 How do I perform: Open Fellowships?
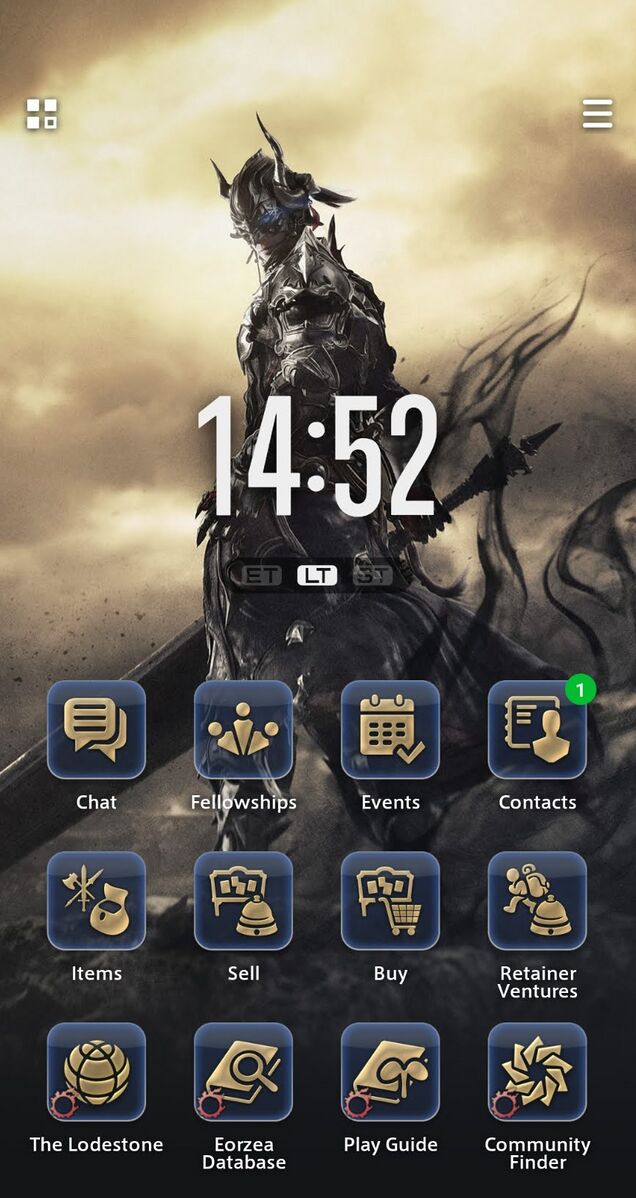pos(243,730)
